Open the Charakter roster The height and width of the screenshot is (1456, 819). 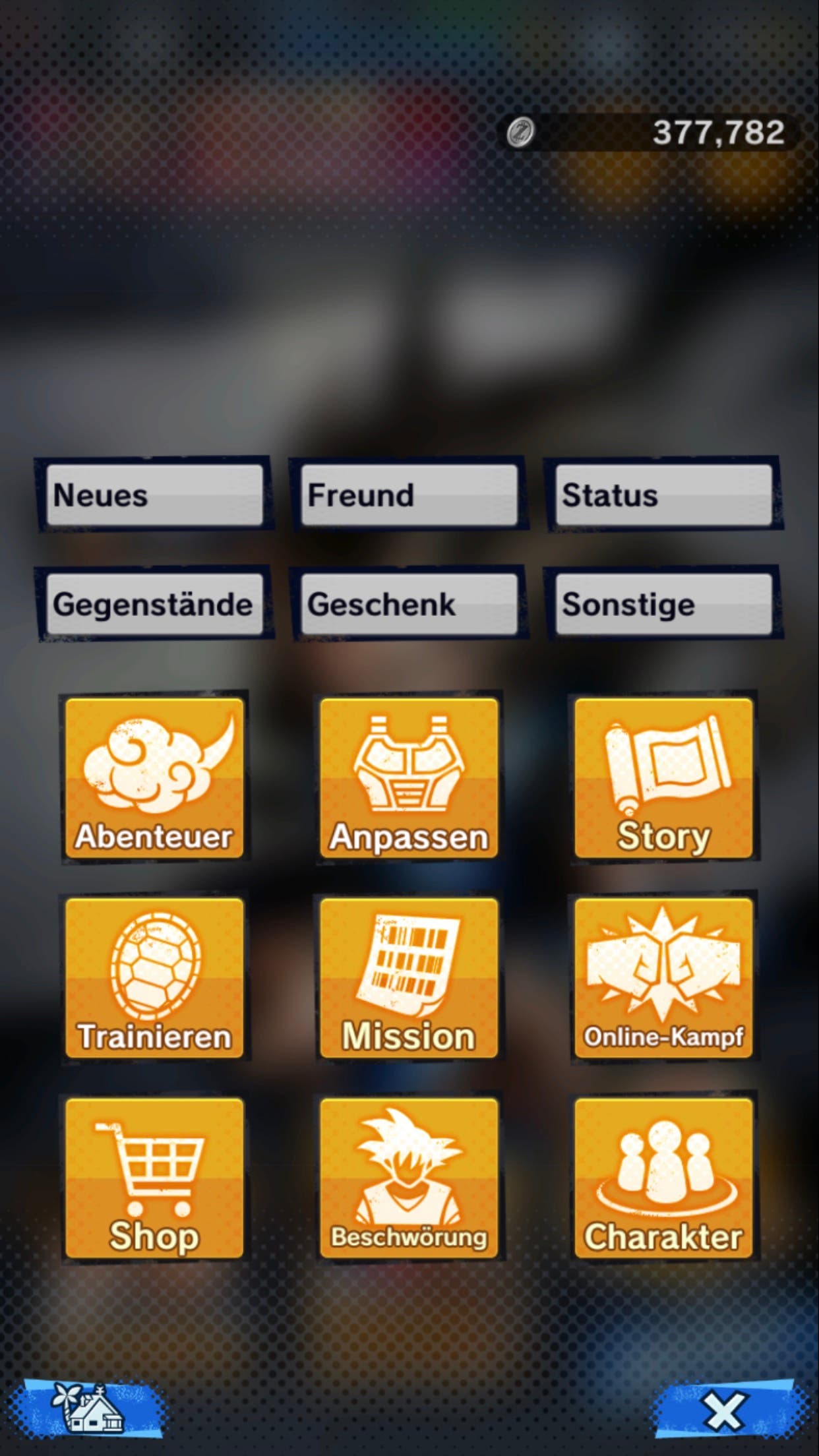coord(663,1178)
